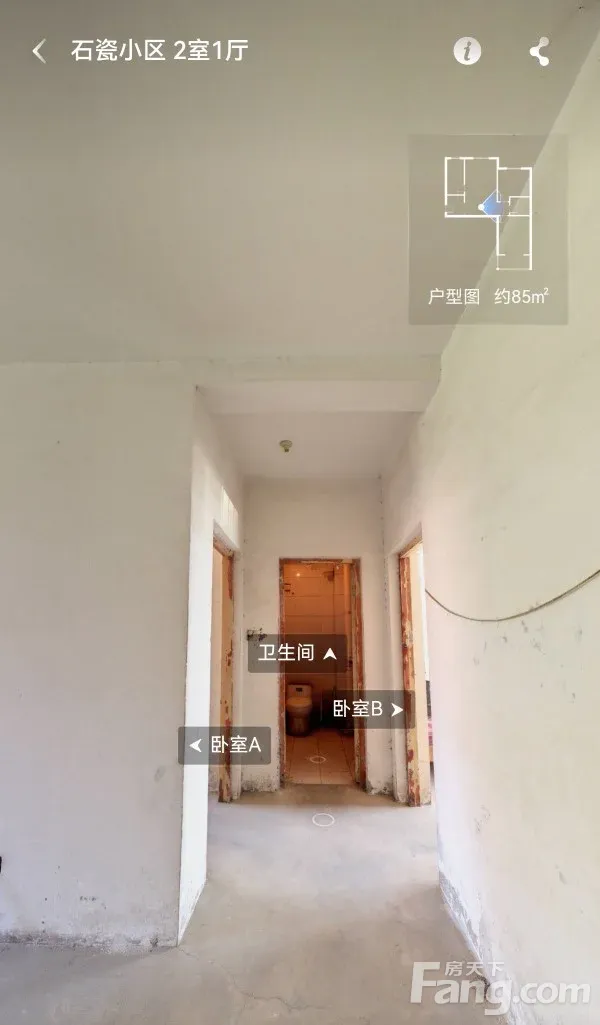Move to 卧室B via hotspot label
The image size is (600, 1025).
[x=367, y=709]
